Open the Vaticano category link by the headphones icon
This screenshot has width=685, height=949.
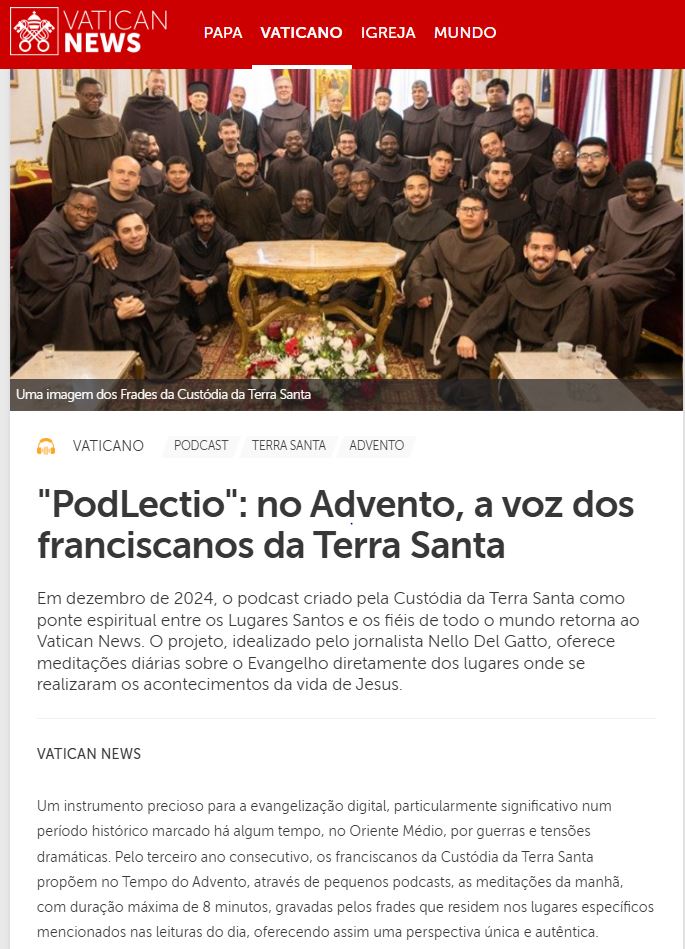[x=108, y=446]
